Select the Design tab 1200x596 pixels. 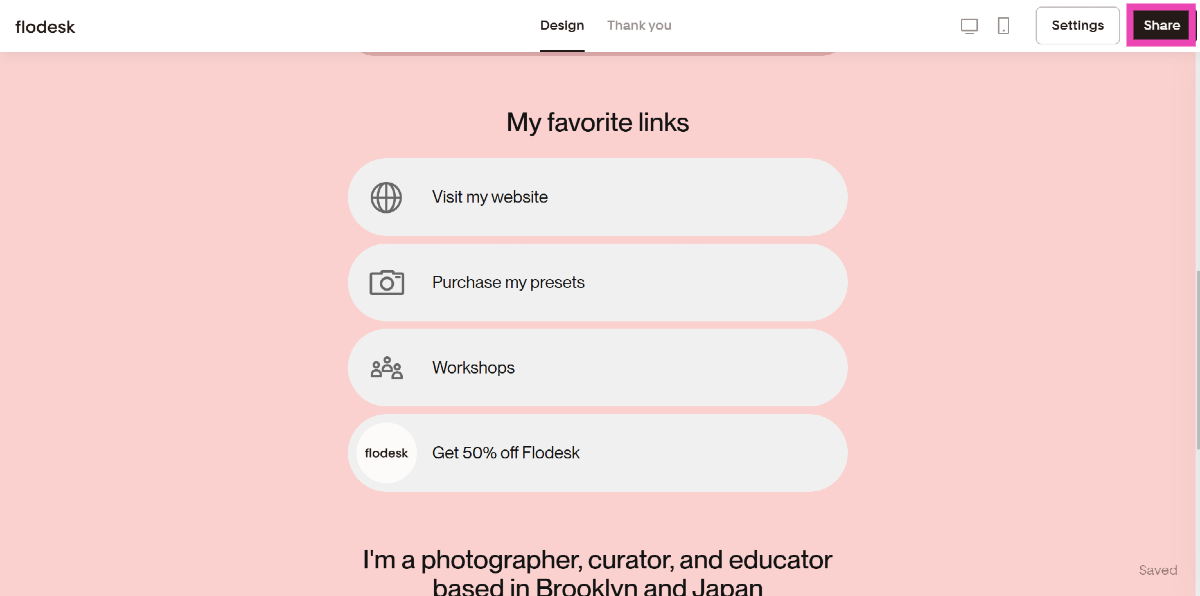pos(562,26)
